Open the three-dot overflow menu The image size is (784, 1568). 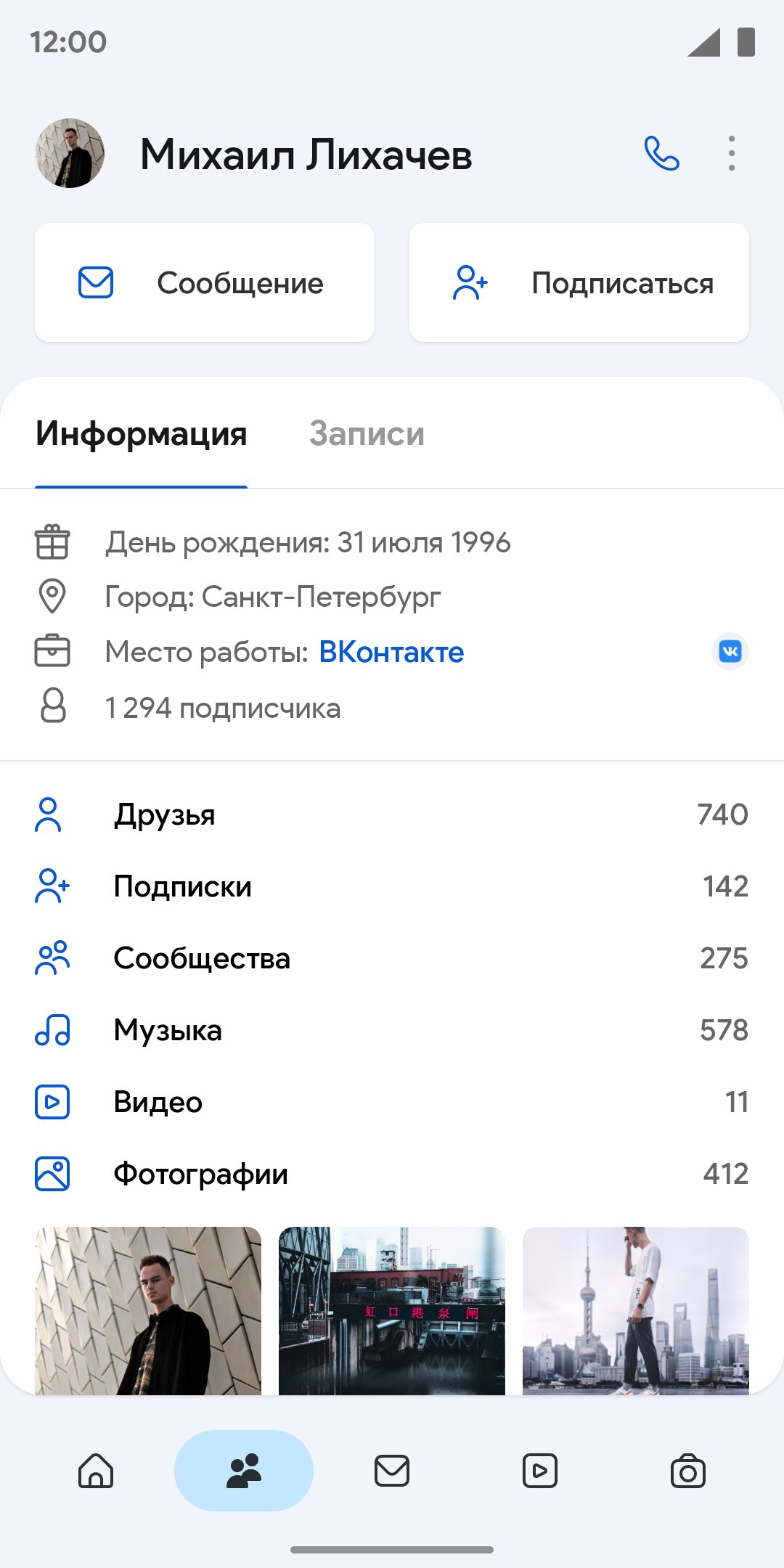732,153
